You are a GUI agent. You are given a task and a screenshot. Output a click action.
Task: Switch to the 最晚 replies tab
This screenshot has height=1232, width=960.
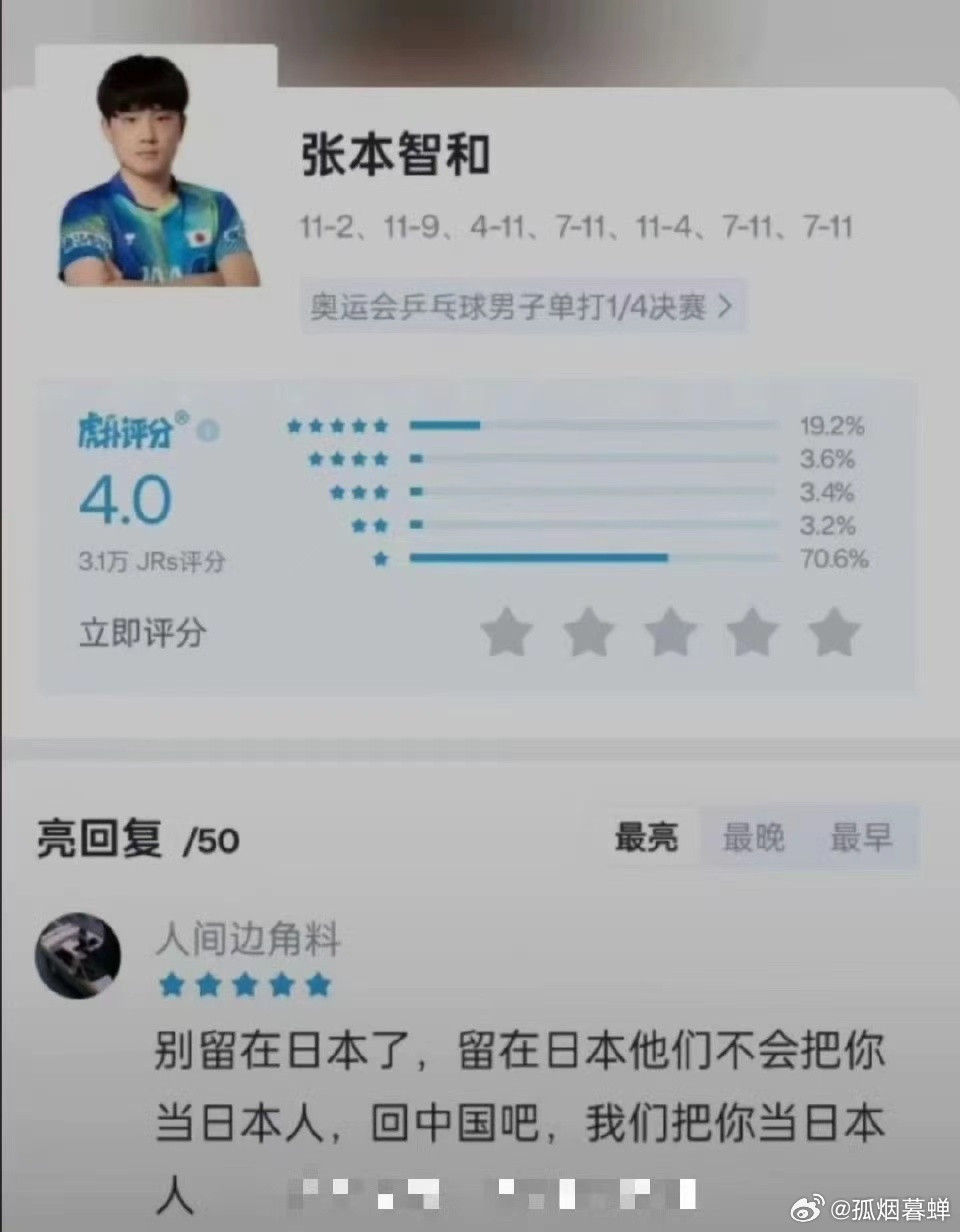pos(753,838)
